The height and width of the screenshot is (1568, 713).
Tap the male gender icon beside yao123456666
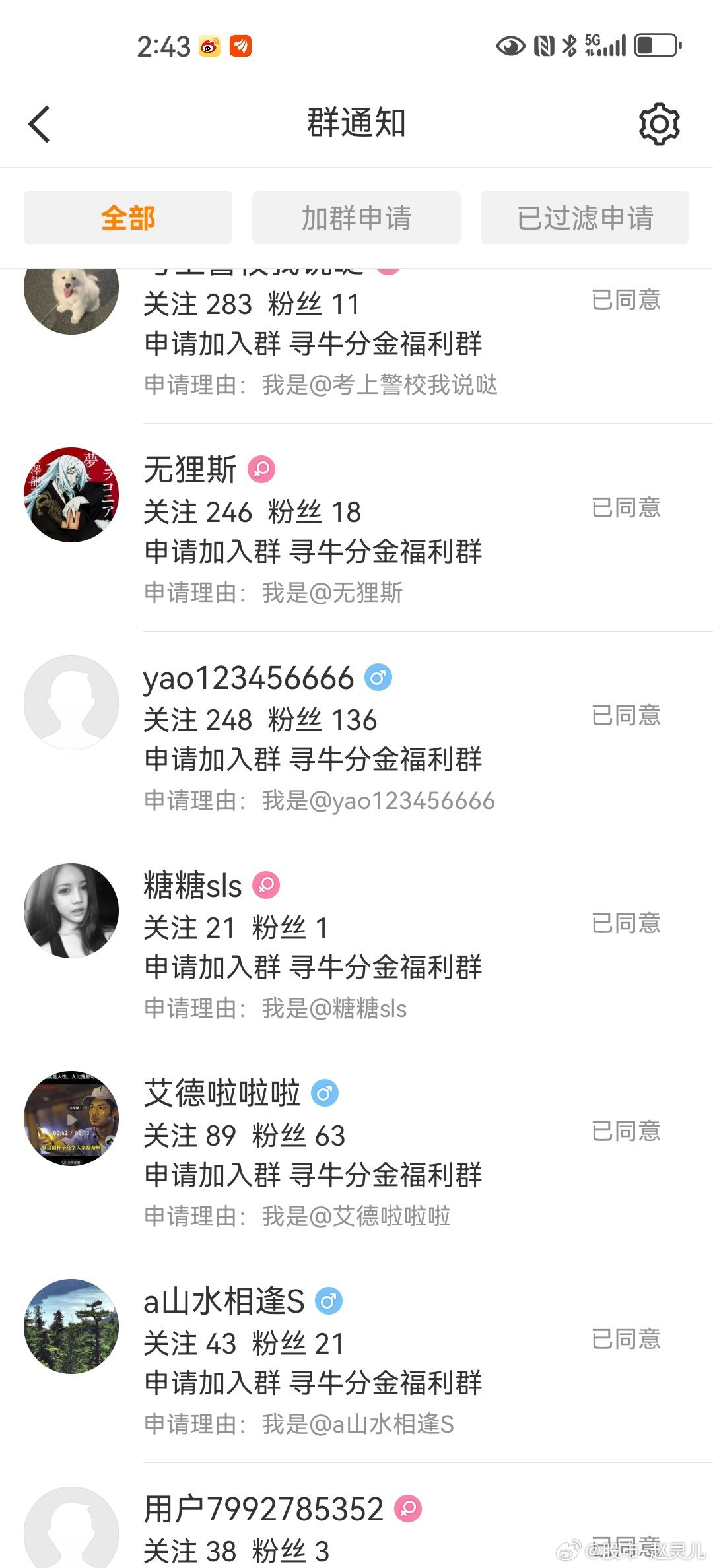click(x=378, y=678)
